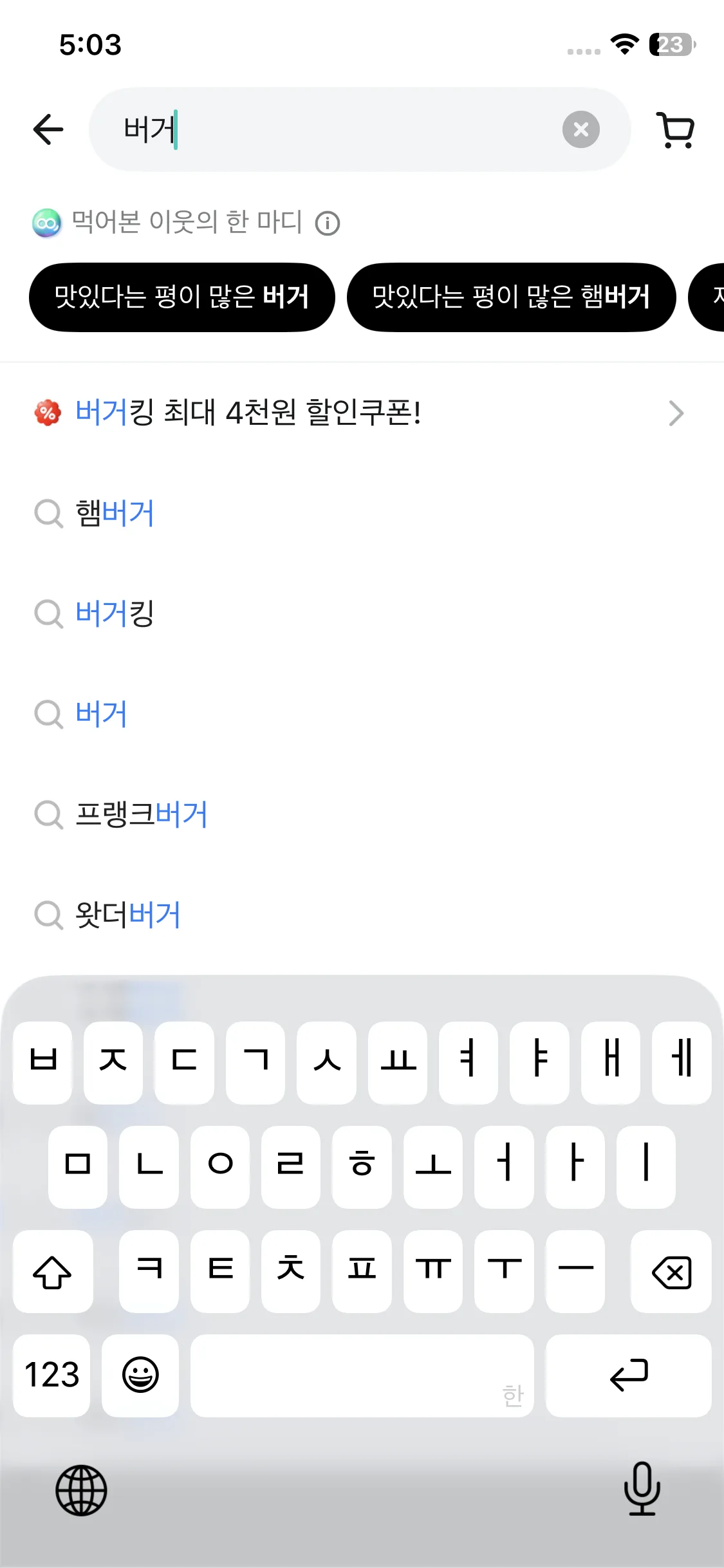Image resolution: width=724 pixels, height=1568 pixels.
Task: Tap the globe icon to switch keyboard language
Action: tap(82, 1493)
